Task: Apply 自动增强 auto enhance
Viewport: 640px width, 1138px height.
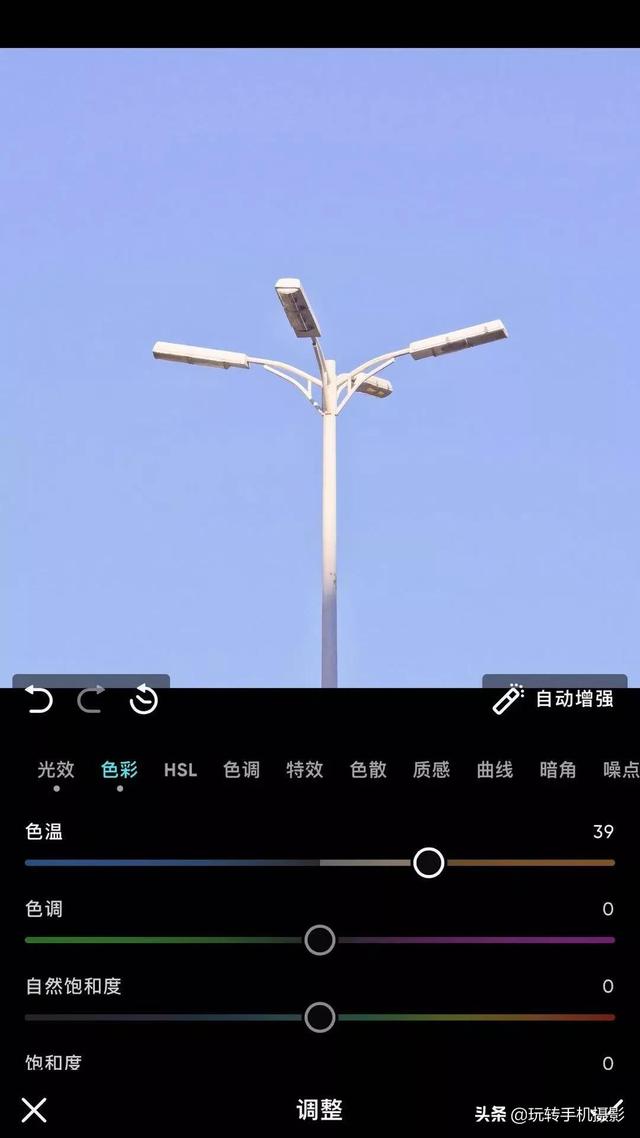Action: coord(556,699)
